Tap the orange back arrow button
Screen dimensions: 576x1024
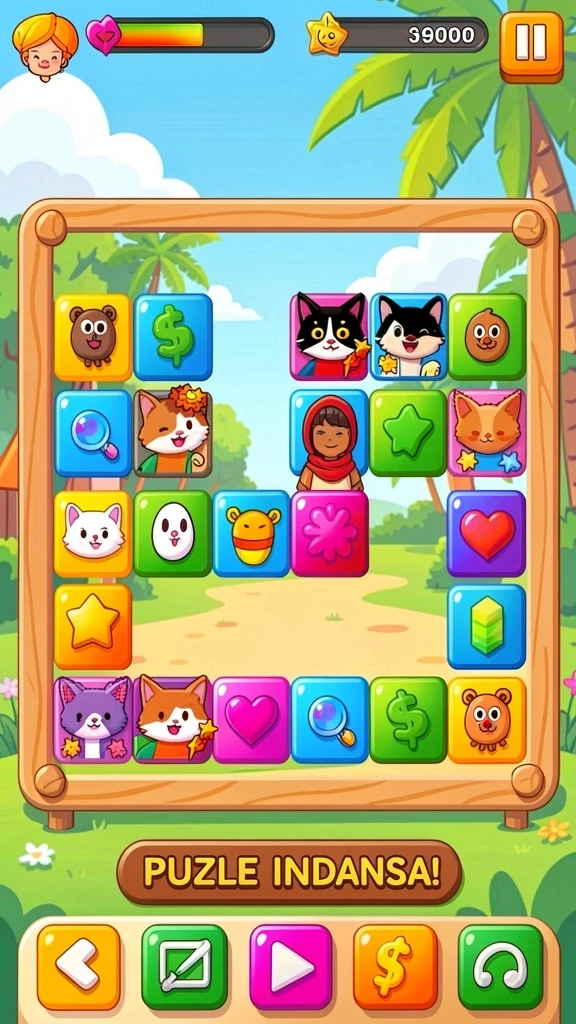(79, 967)
